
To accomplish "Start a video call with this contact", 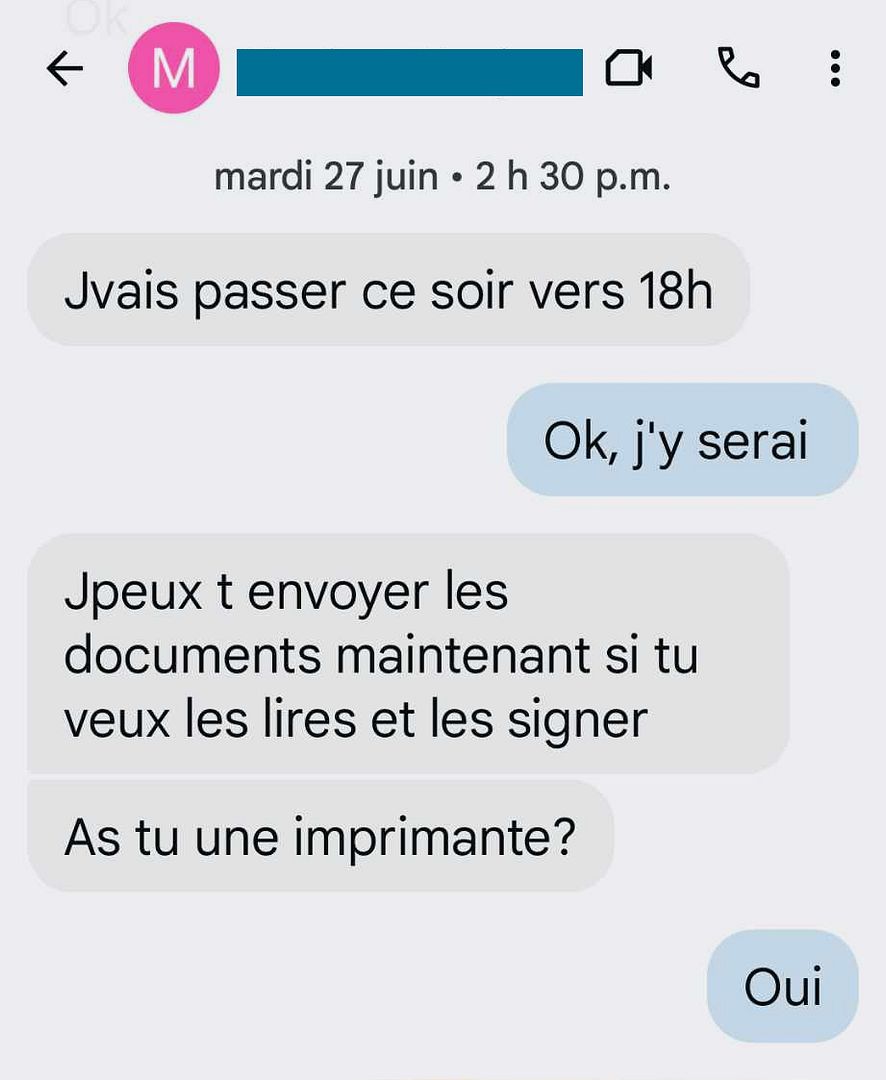I will coord(630,69).
